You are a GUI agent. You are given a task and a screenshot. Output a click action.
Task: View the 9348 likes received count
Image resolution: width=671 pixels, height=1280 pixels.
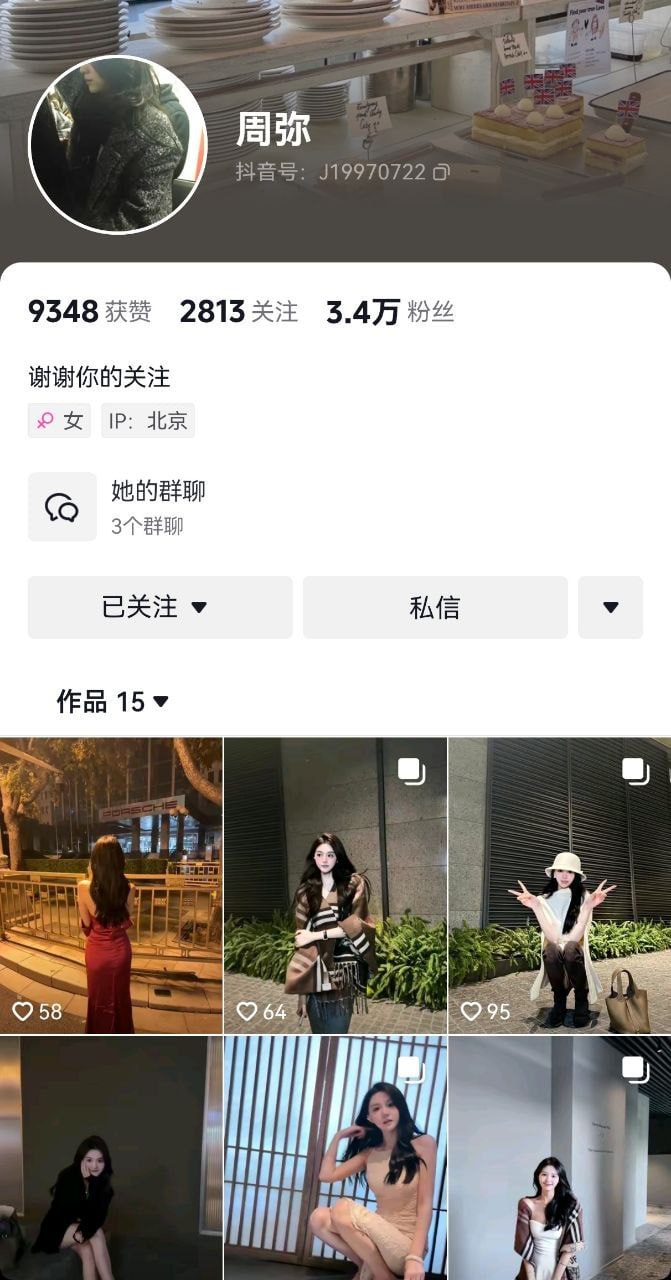89,312
